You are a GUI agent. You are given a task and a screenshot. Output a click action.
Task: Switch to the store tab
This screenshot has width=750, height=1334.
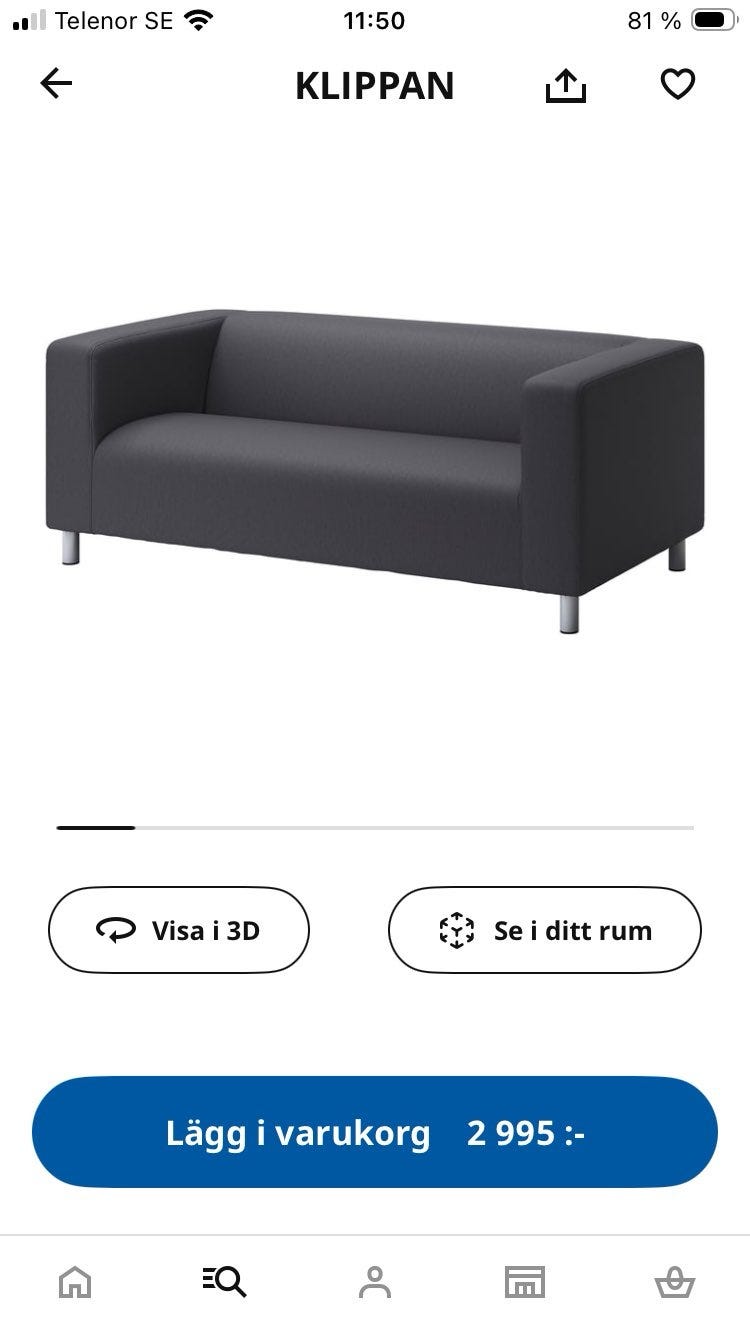click(524, 1281)
